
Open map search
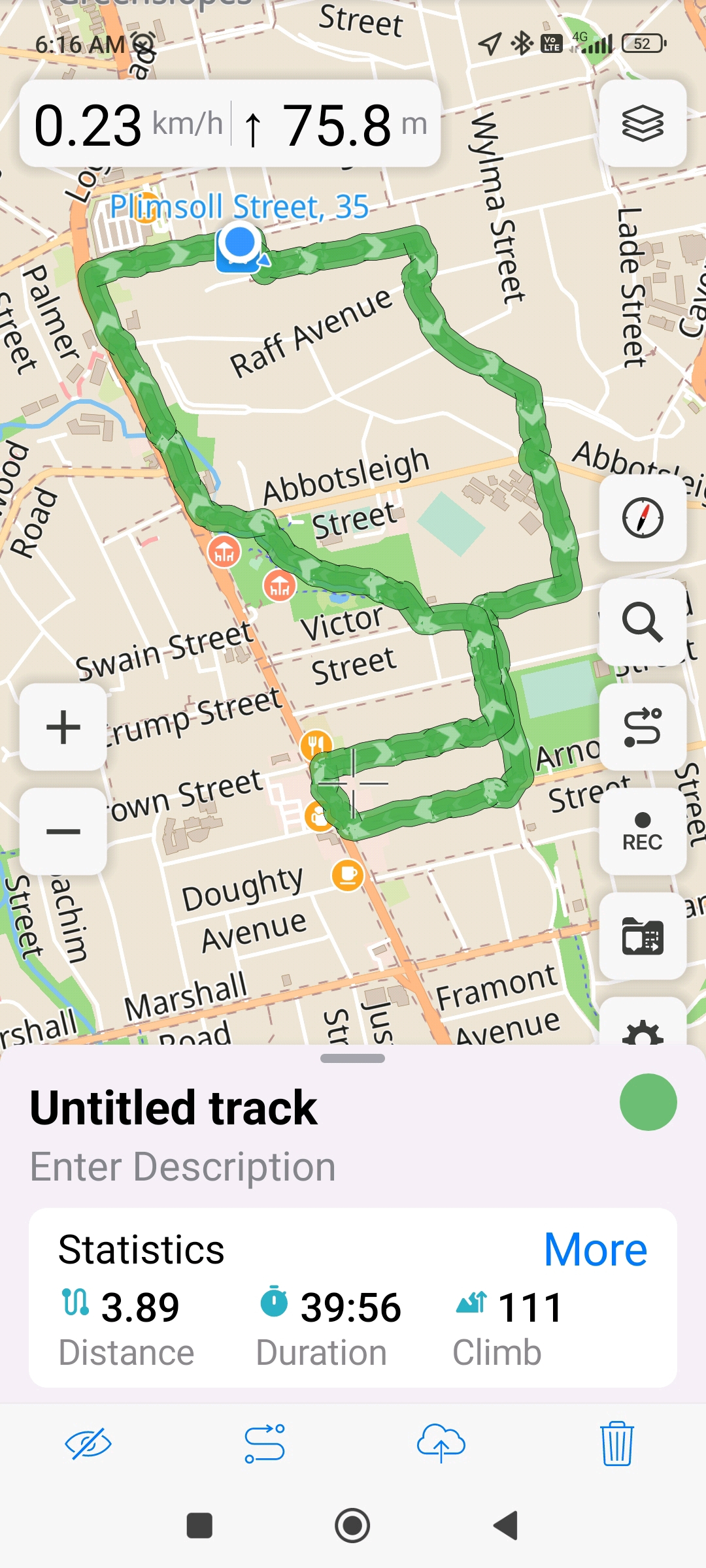(642, 622)
